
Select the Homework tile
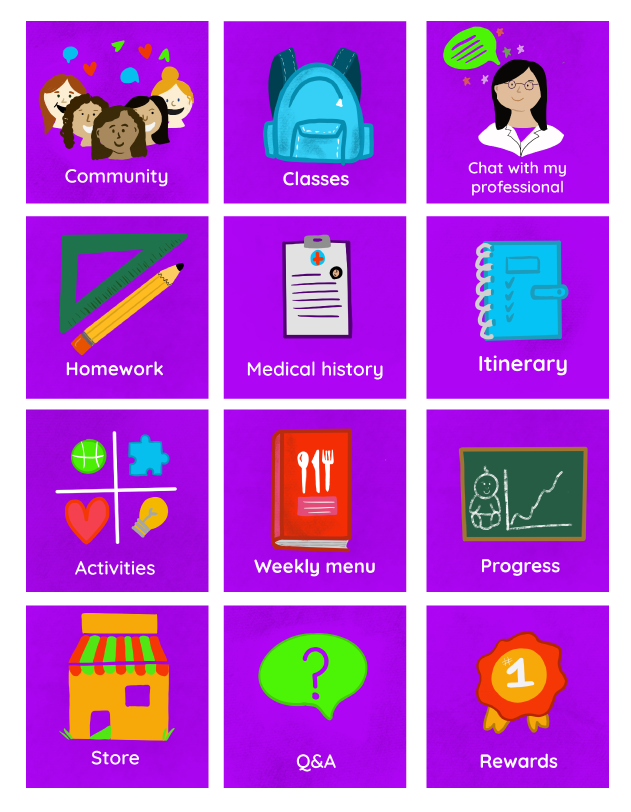117,307
